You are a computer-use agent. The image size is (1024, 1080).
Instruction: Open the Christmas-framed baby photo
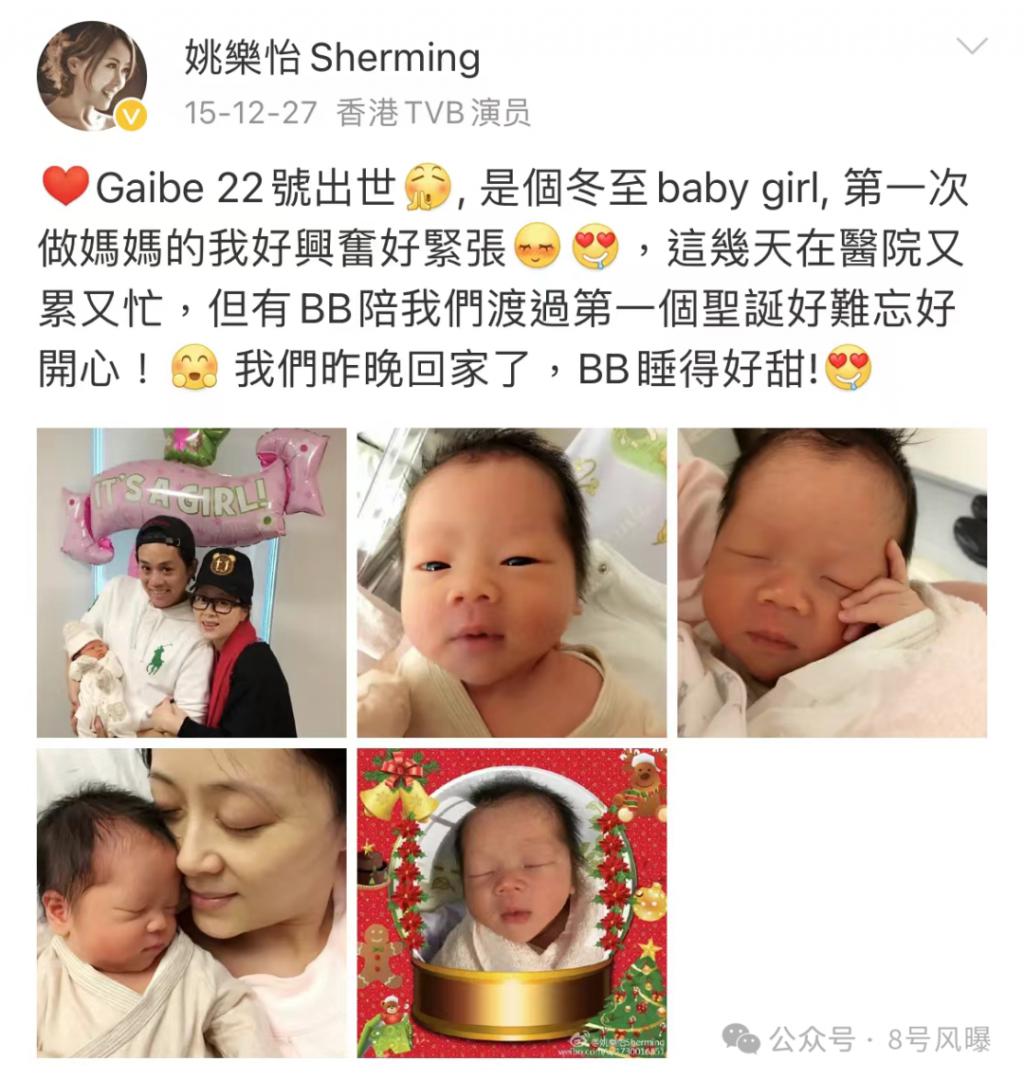tap(511, 903)
